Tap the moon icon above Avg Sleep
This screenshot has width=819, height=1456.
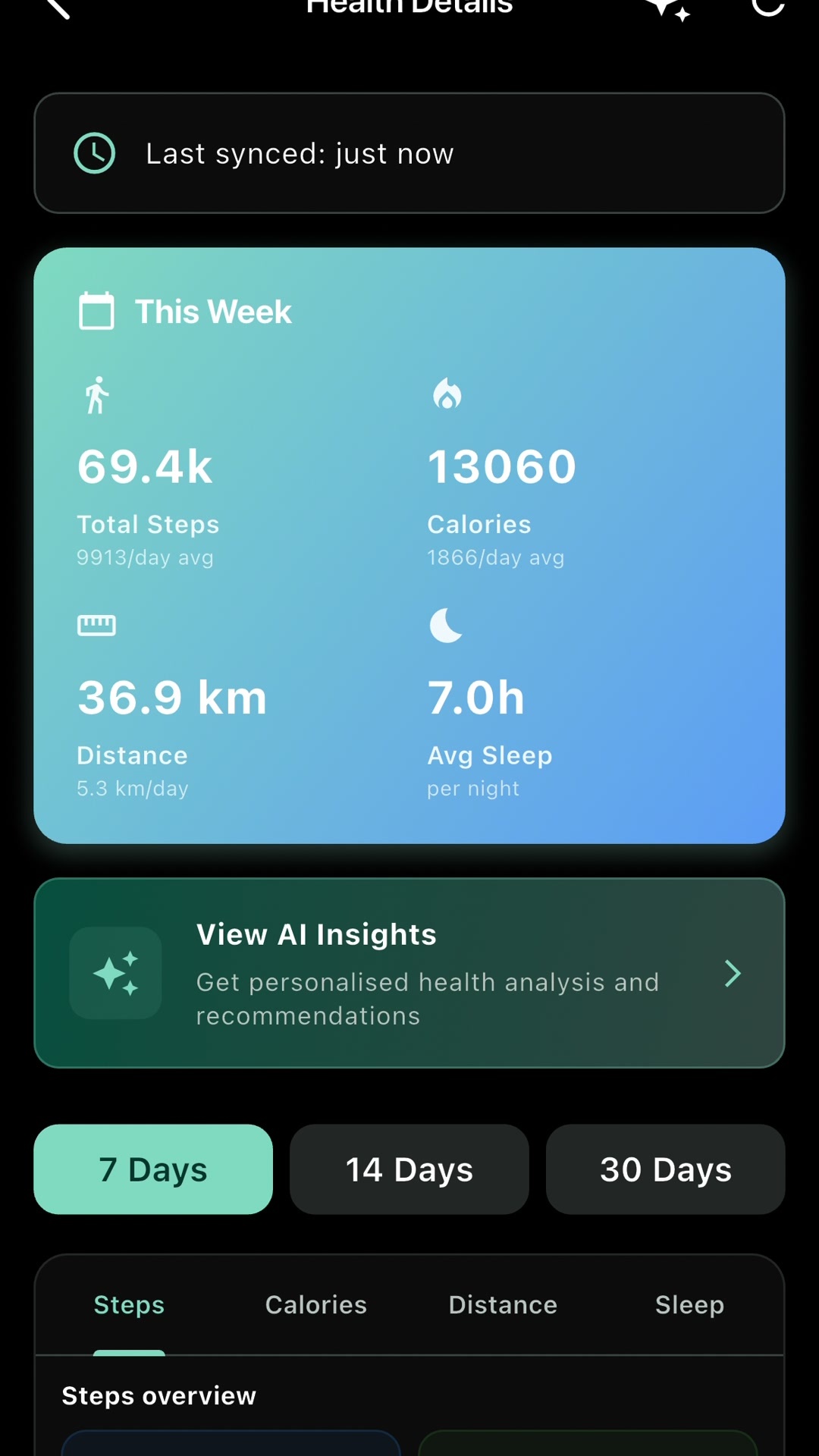pos(447,624)
